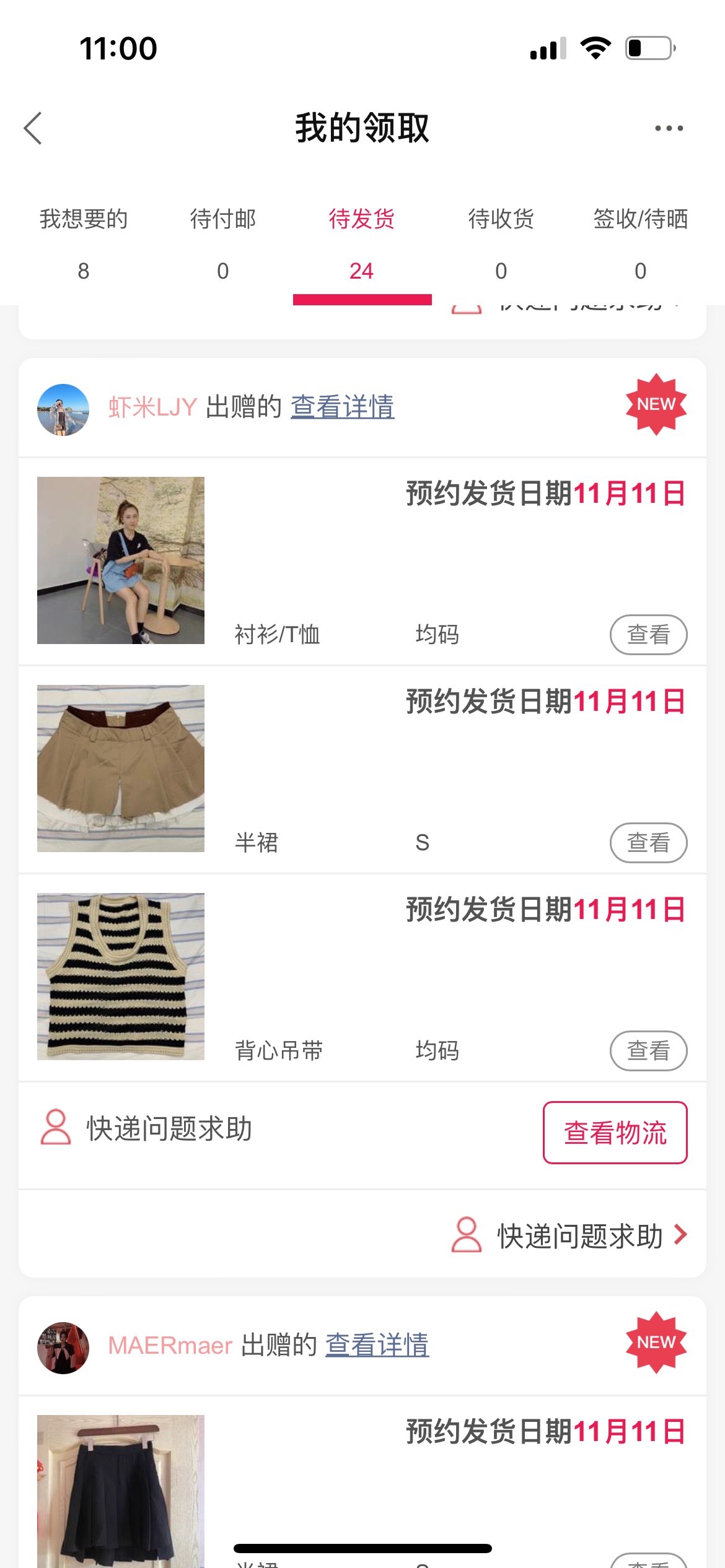
Task: Switch to the 我想要的 tab
Action: 84,245
